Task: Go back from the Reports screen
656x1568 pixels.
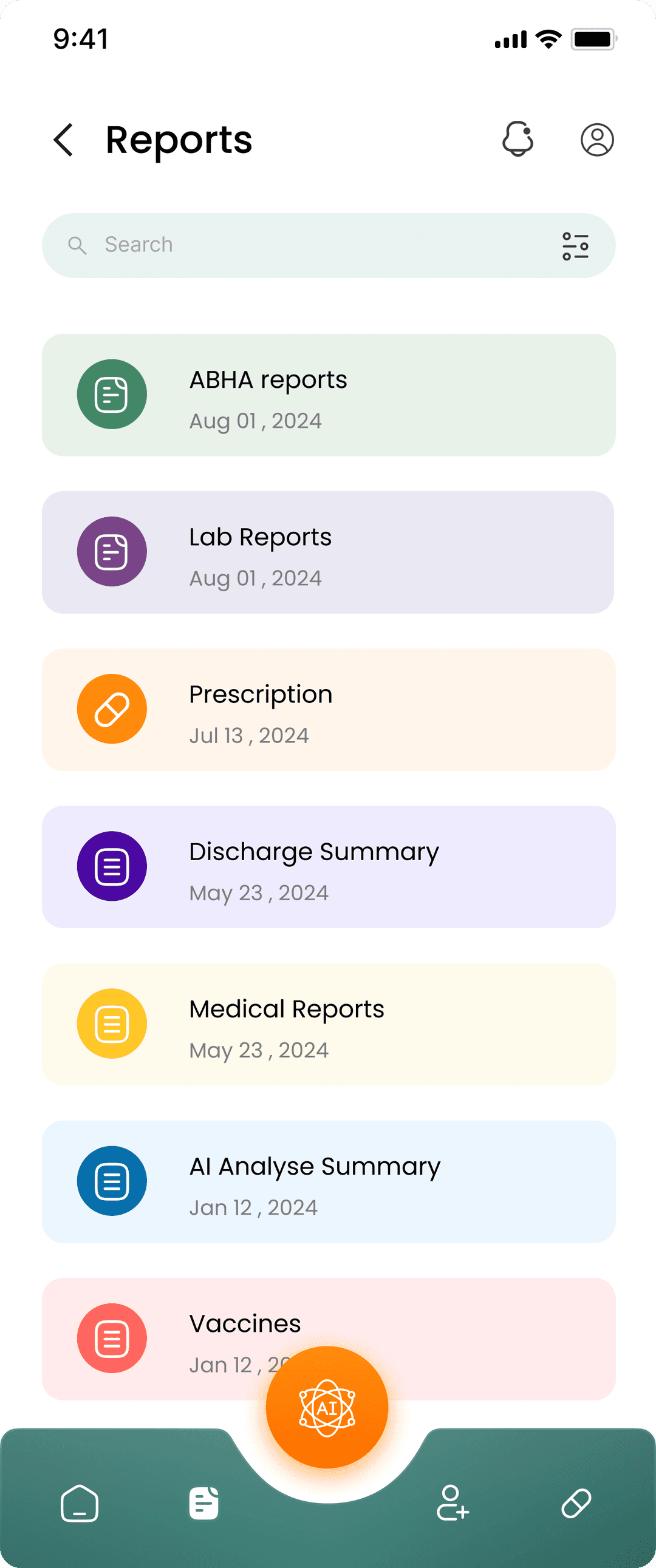Action: (x=64, y=140)
